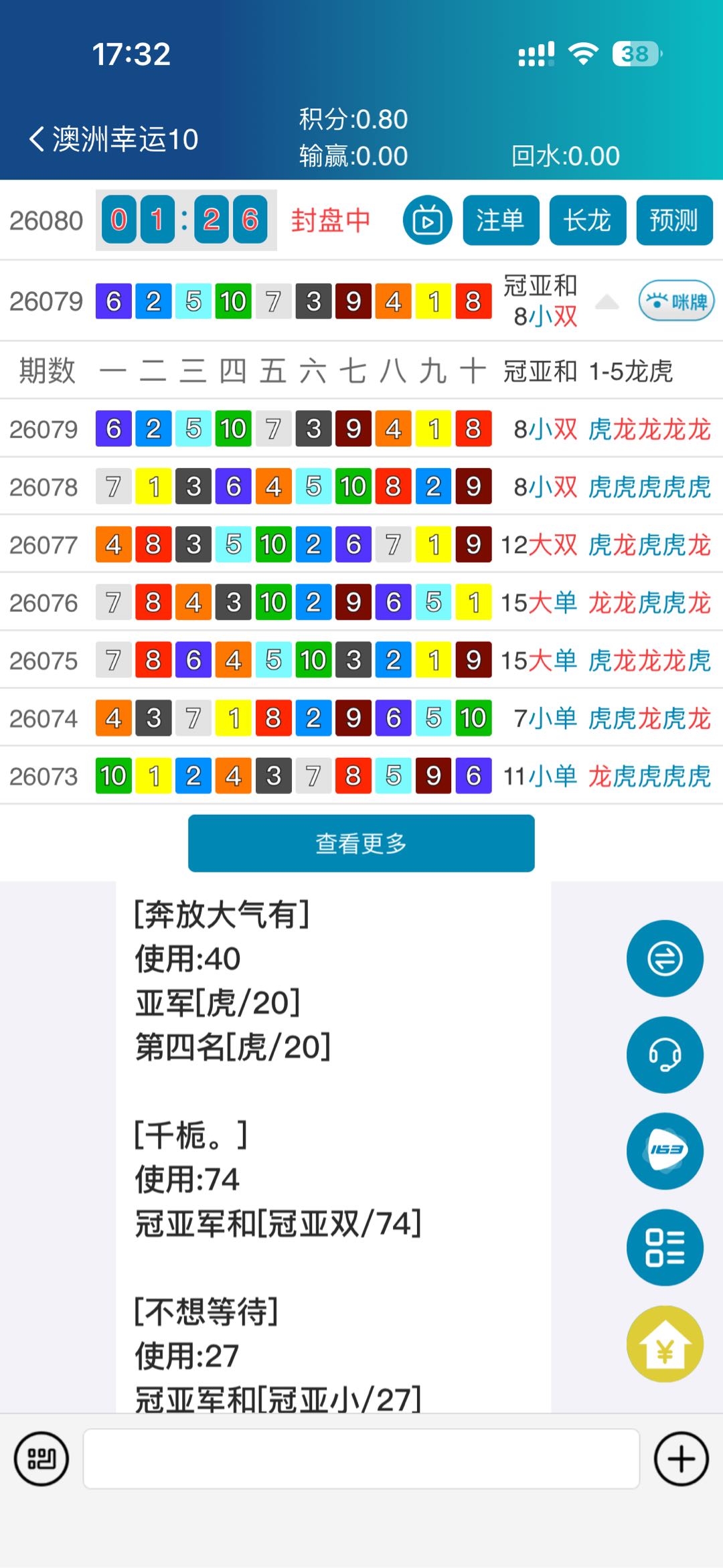
Task: Open the 注单 bet list
Action: pos(501,220)
